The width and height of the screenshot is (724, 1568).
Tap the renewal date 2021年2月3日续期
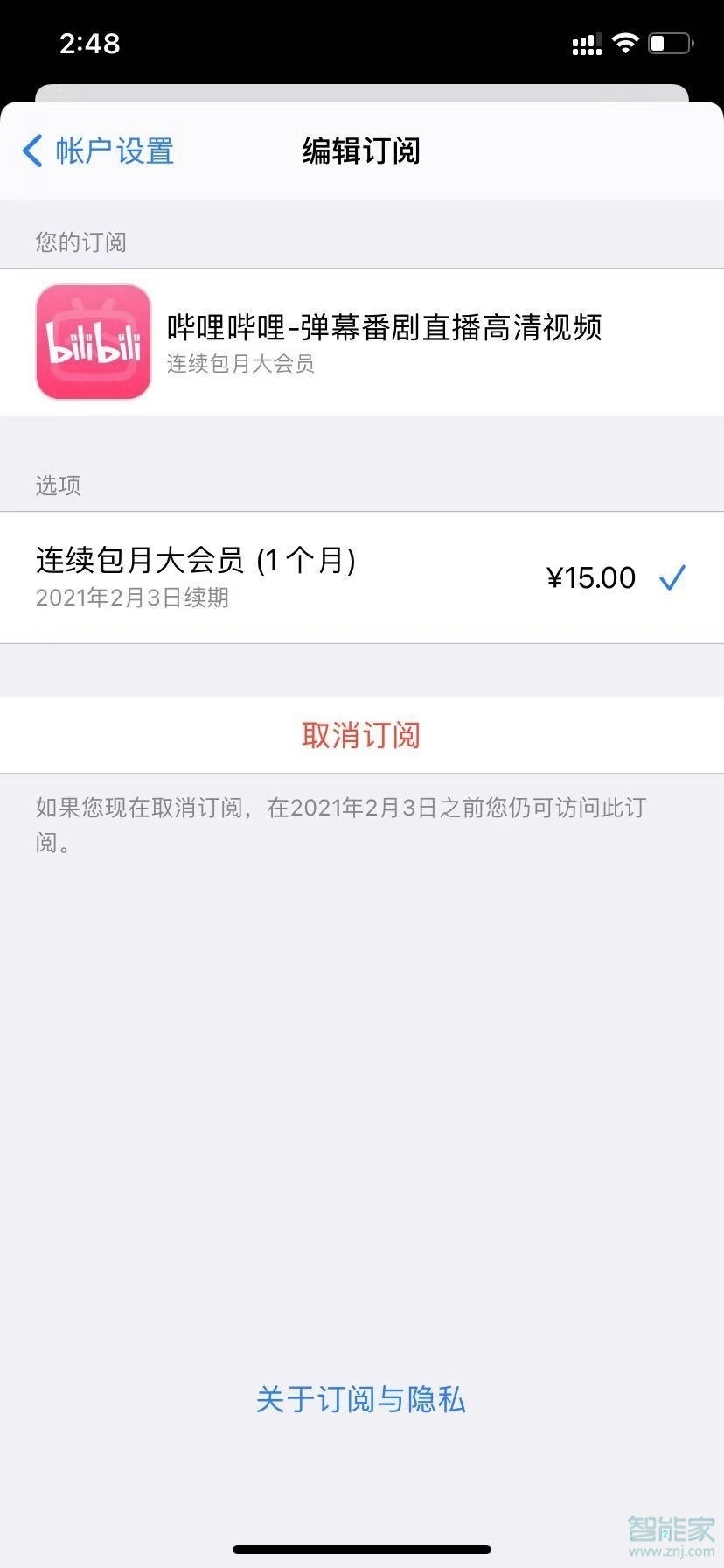[x=131, y=598]
